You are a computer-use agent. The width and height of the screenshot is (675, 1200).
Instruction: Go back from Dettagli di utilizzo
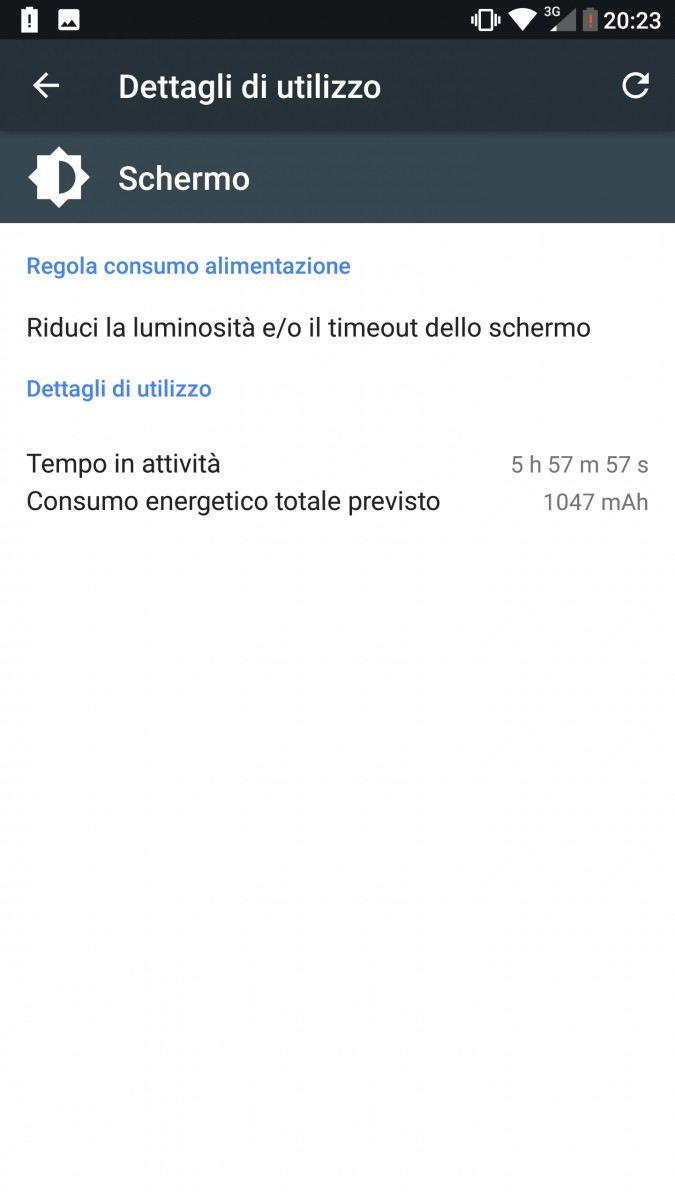(x=46, y=86)
